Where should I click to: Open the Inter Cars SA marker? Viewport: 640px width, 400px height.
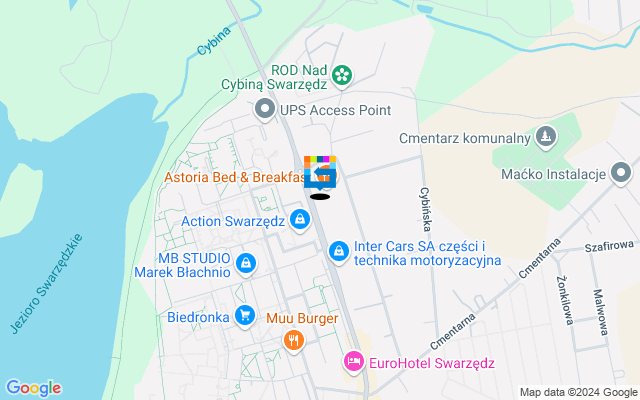click(x=339, y=250)
